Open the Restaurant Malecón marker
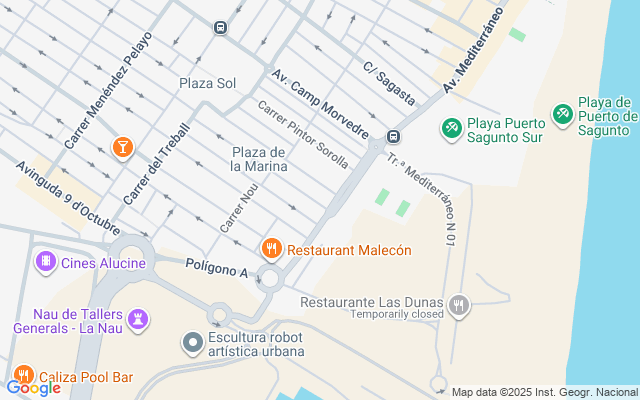This screenshot has width=640, height=400. [271, 248]
